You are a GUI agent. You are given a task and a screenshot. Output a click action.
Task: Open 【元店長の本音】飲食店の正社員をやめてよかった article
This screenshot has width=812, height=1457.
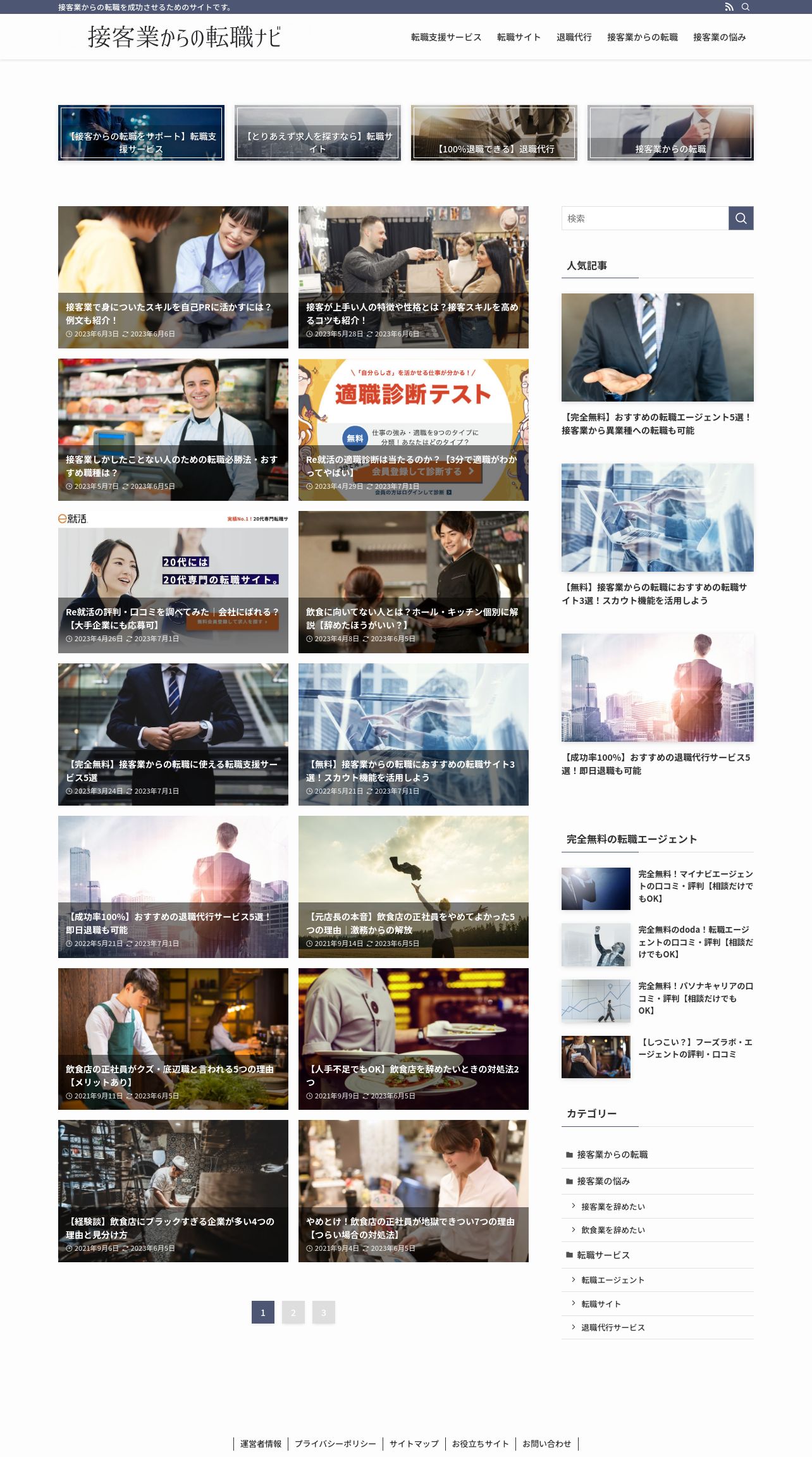(x=414, y=887)
